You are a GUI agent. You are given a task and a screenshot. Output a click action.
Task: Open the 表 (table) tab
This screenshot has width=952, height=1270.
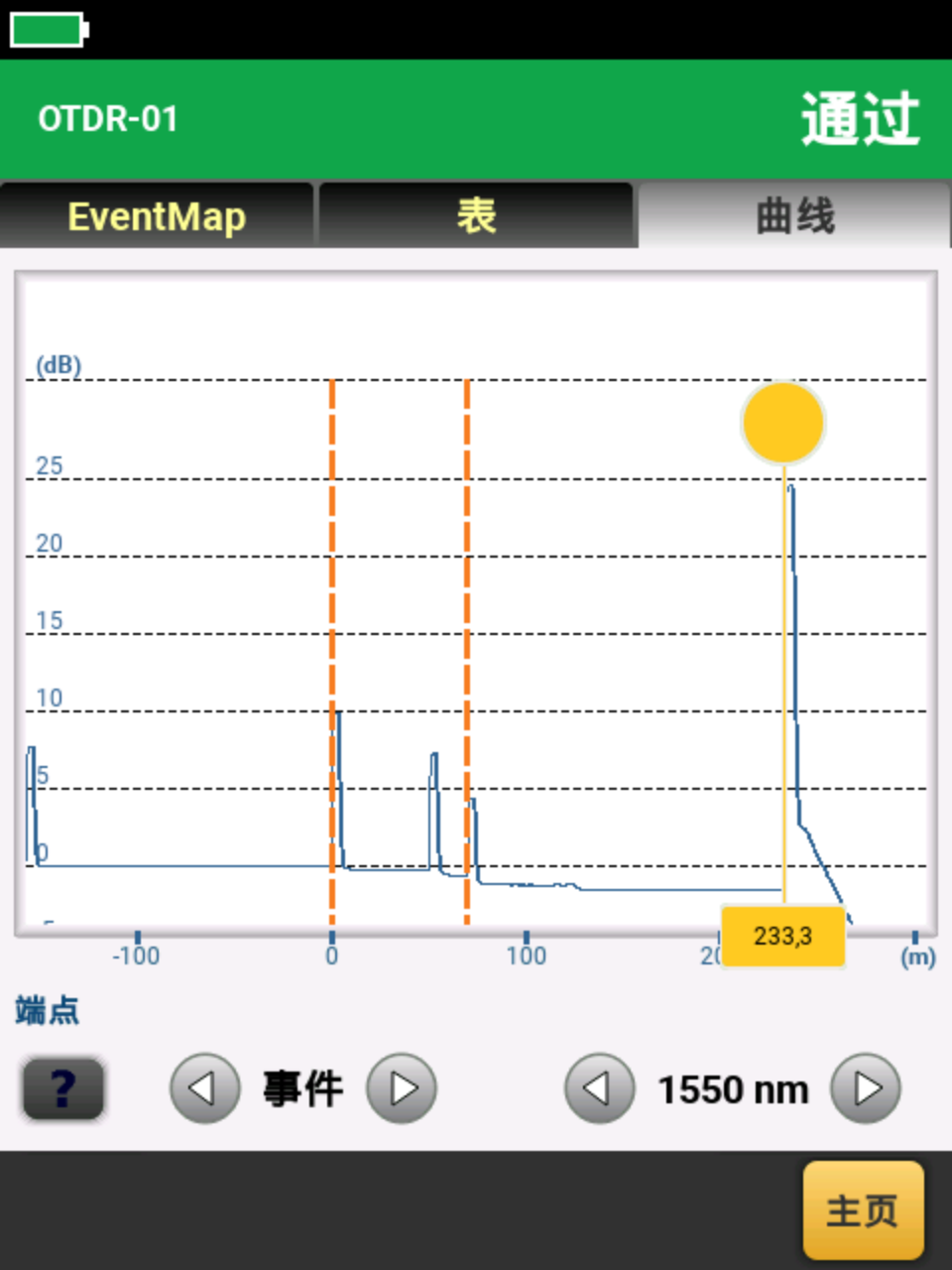(x=476, y=215)
